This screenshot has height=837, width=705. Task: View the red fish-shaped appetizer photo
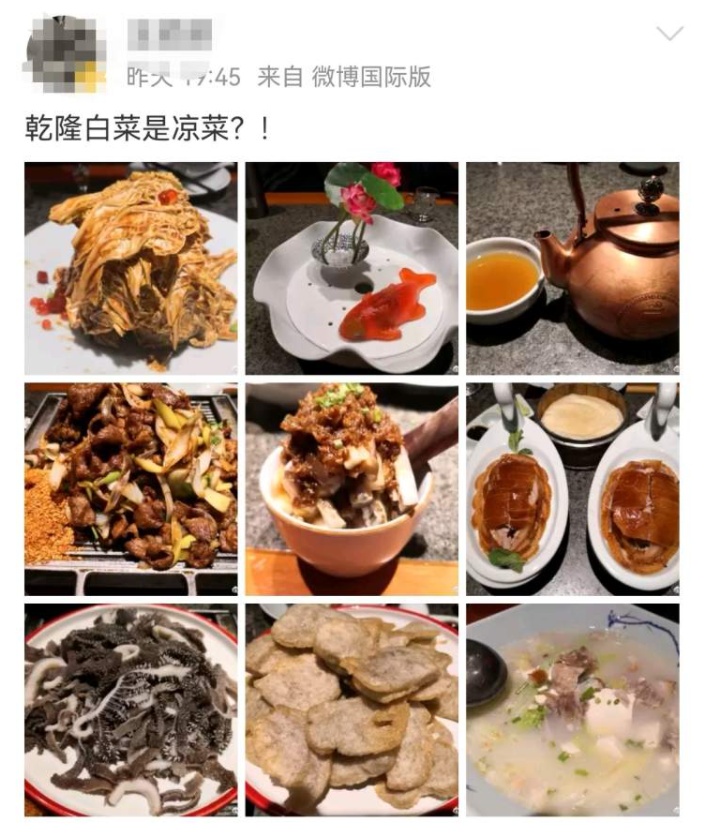tap(352, 268)
